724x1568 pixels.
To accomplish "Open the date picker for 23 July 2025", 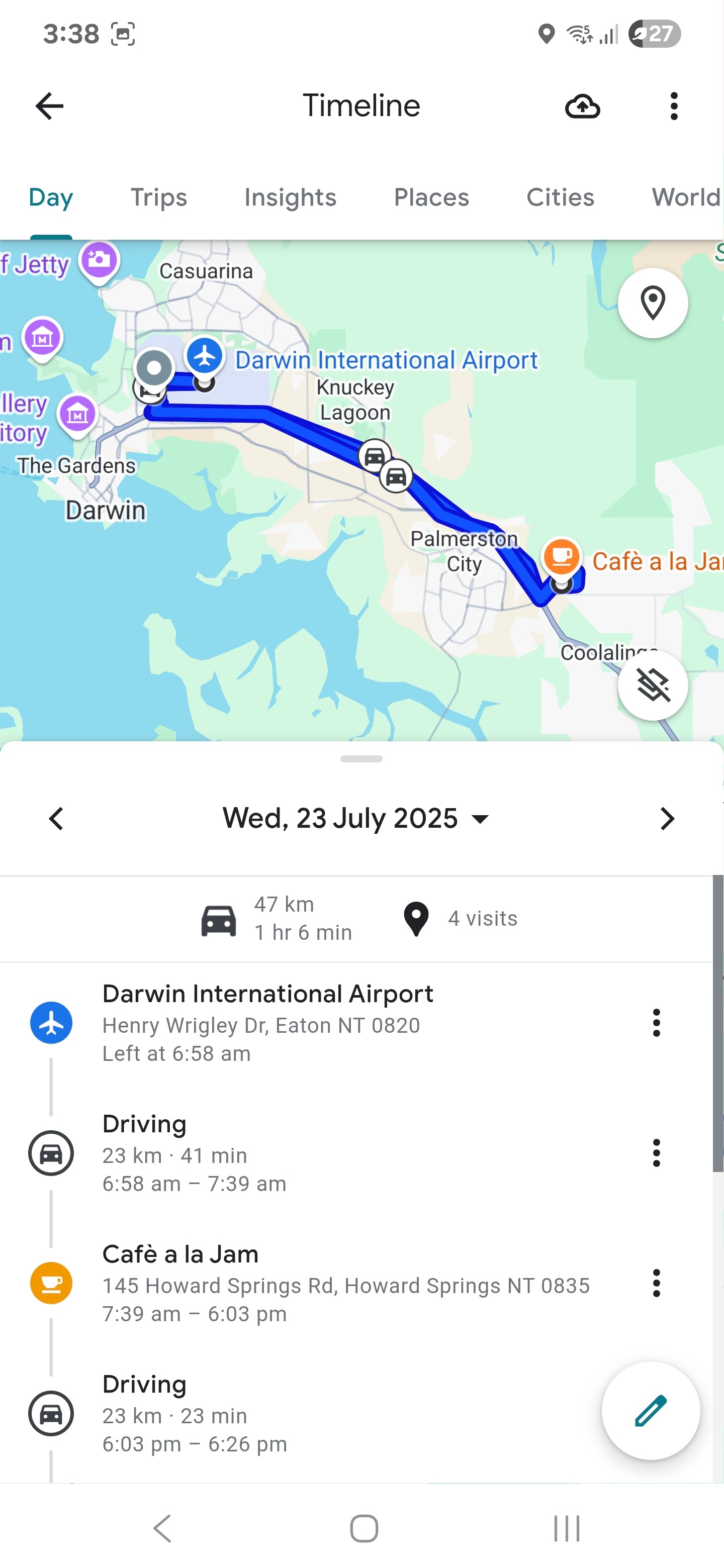I will click(355, 819).
